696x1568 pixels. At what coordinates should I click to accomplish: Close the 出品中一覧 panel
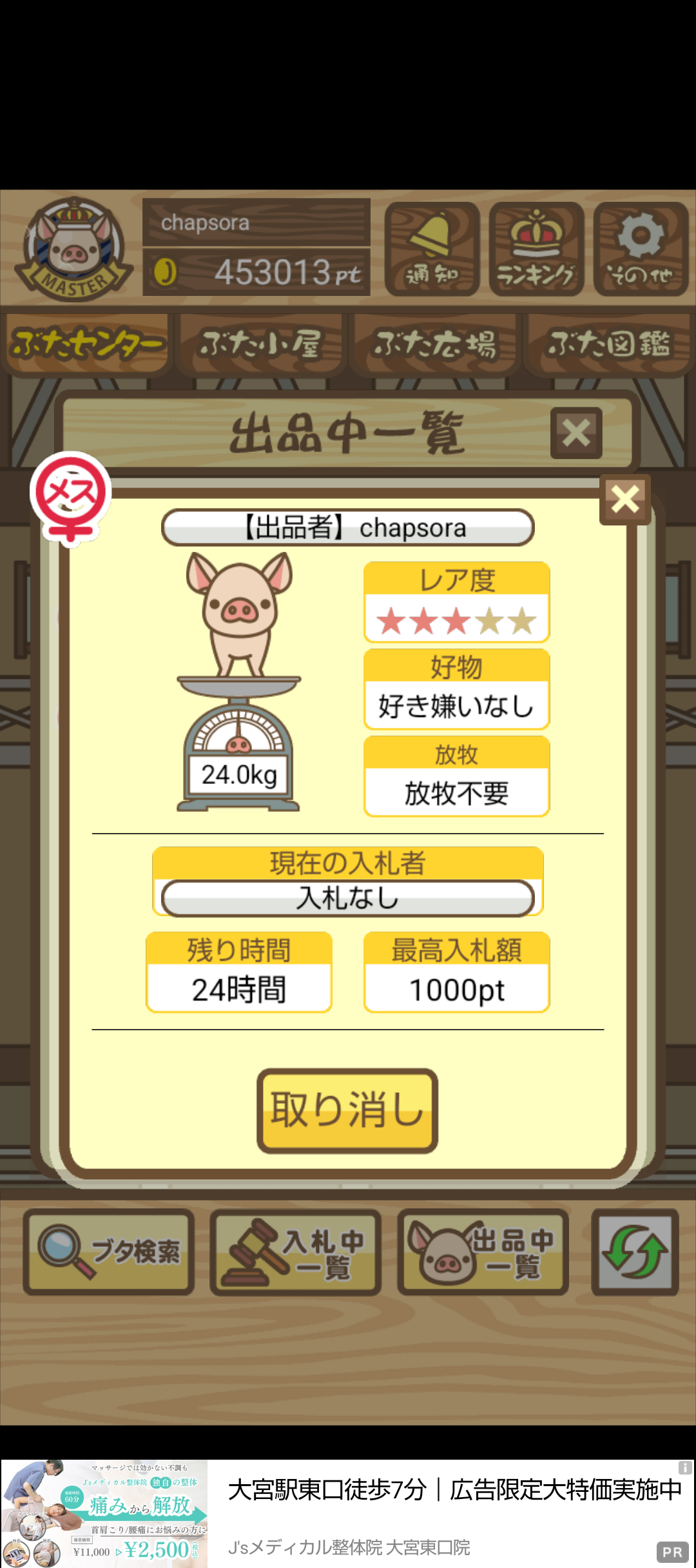576,433
